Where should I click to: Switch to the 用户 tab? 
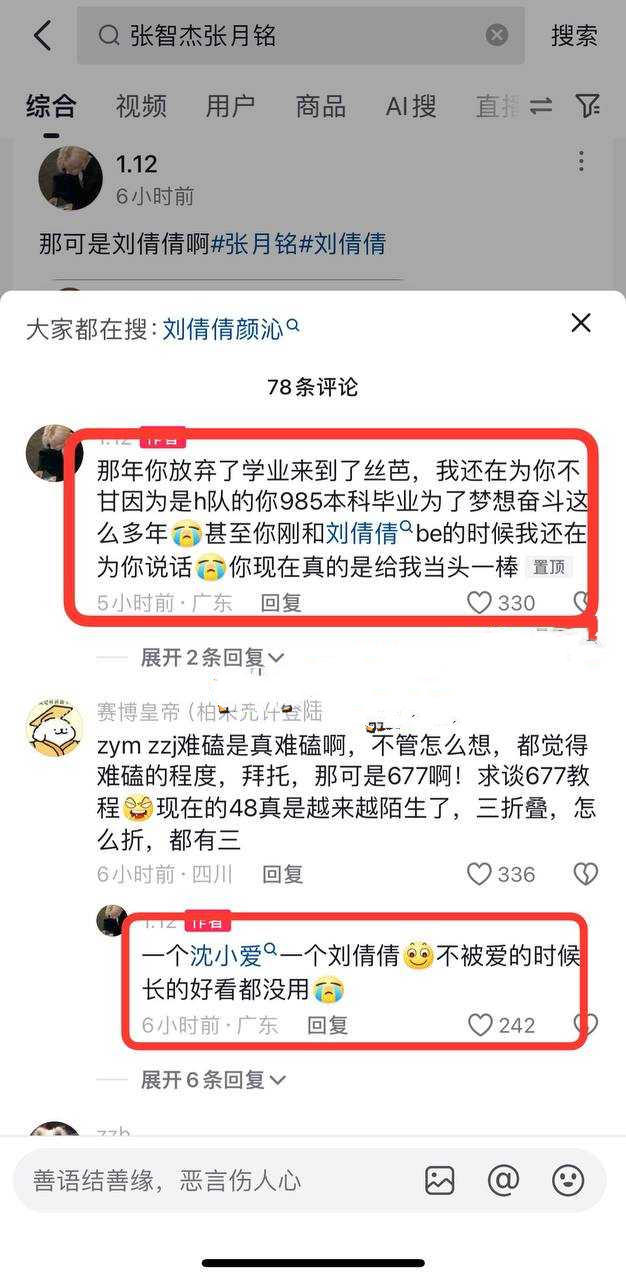230,106
